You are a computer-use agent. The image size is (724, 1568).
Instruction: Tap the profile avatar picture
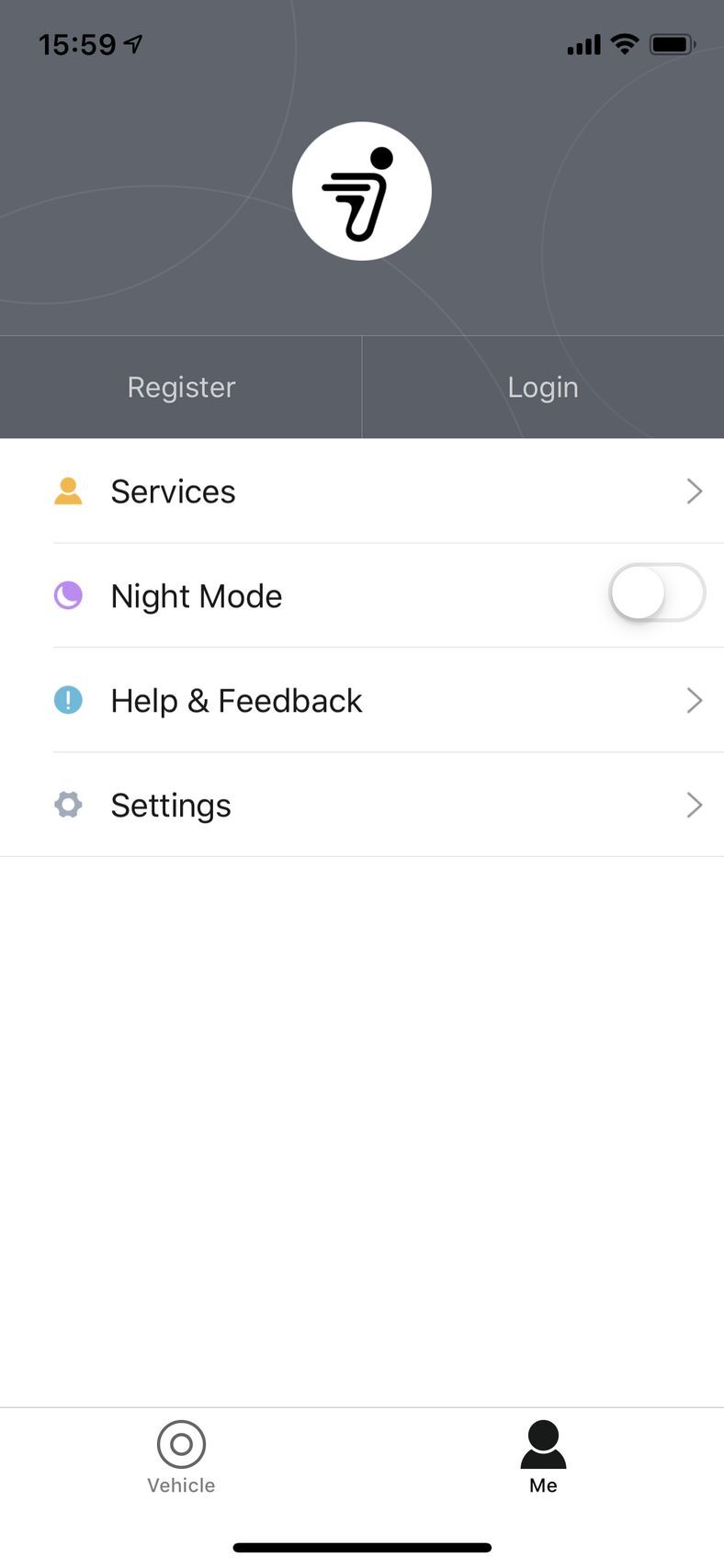click(x=362, y=191)
